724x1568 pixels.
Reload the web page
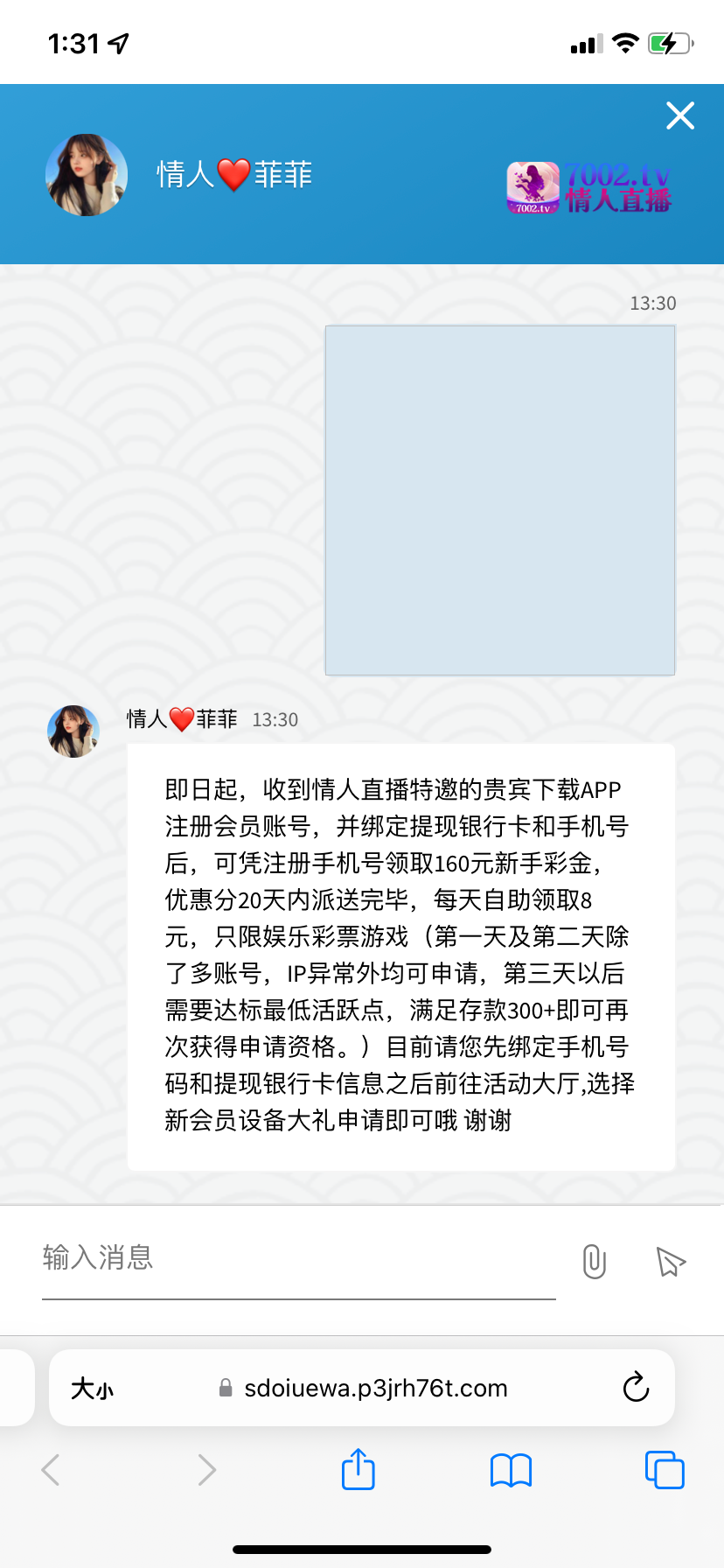click(636, 1388)
